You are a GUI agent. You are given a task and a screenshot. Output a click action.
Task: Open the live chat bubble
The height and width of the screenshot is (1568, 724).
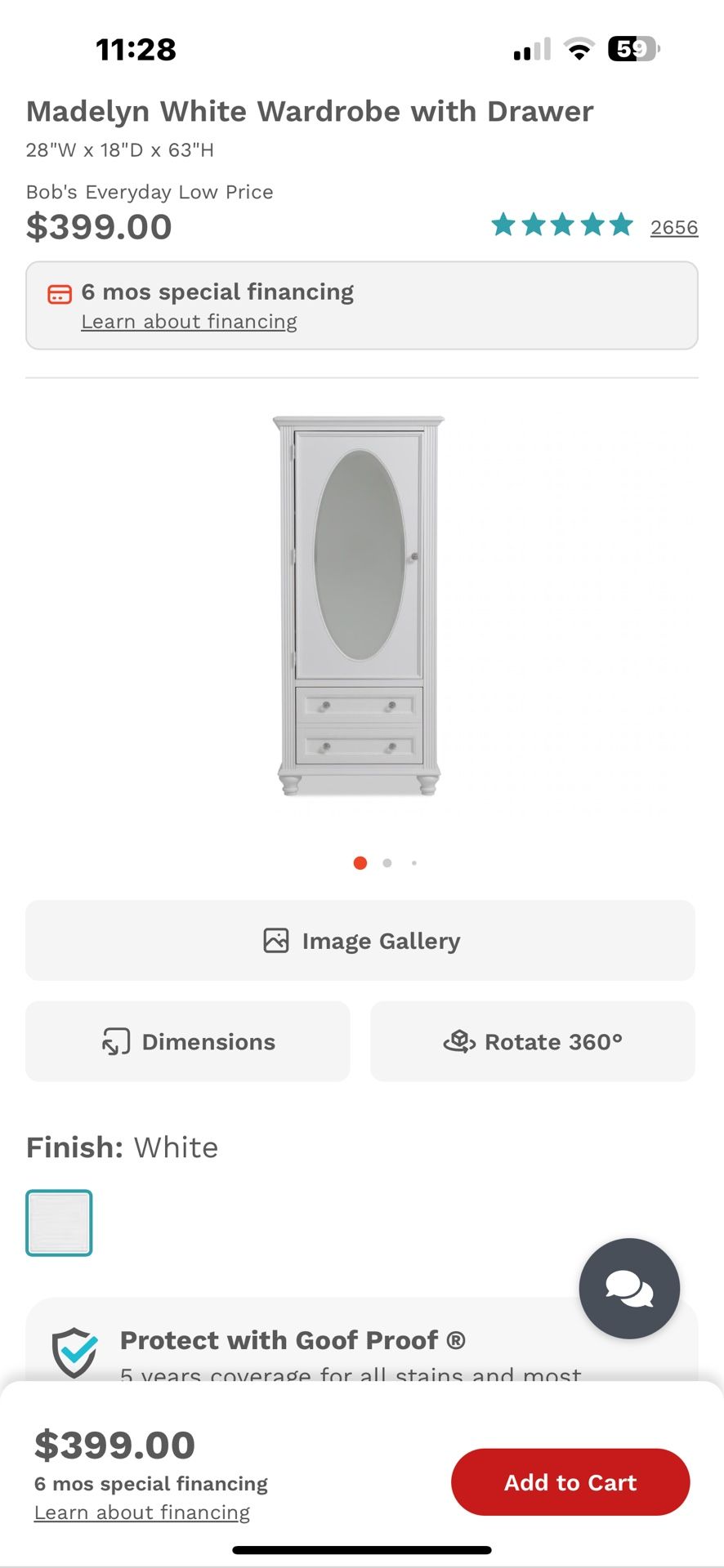[x=629, y=1289]
